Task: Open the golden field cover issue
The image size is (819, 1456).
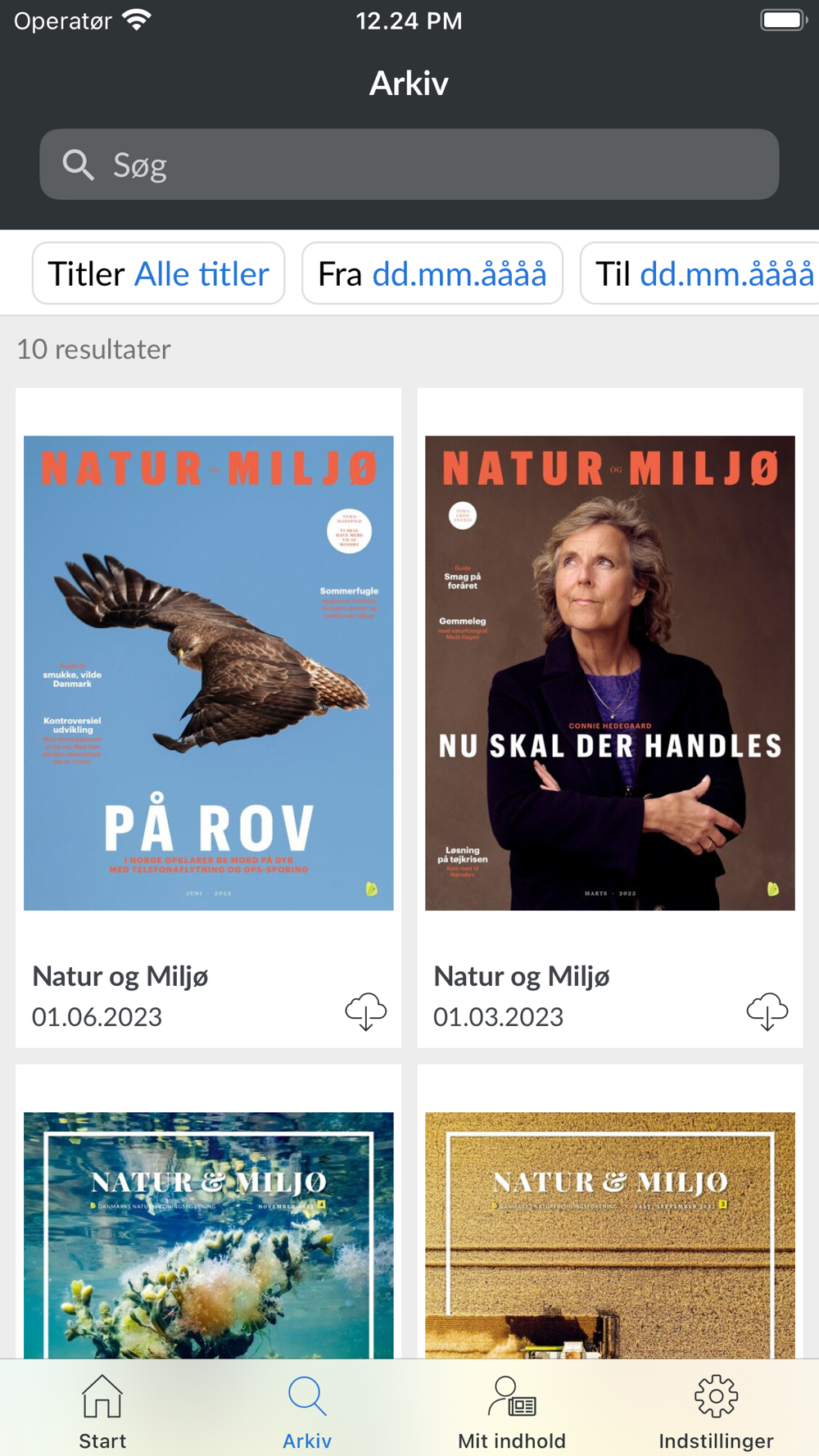Action: click(610, 1235)
